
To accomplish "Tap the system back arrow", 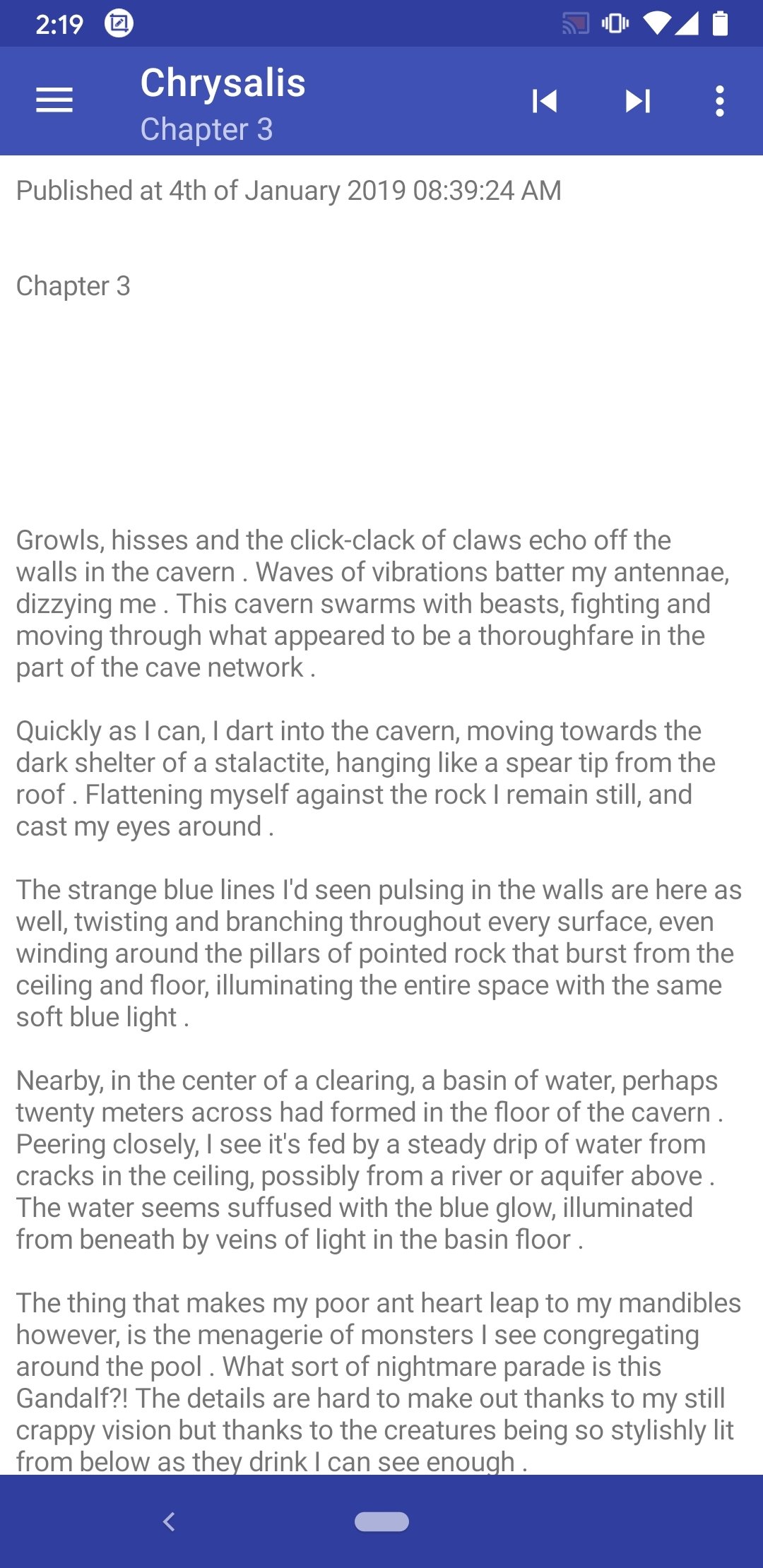I will tap(169, 1521).
